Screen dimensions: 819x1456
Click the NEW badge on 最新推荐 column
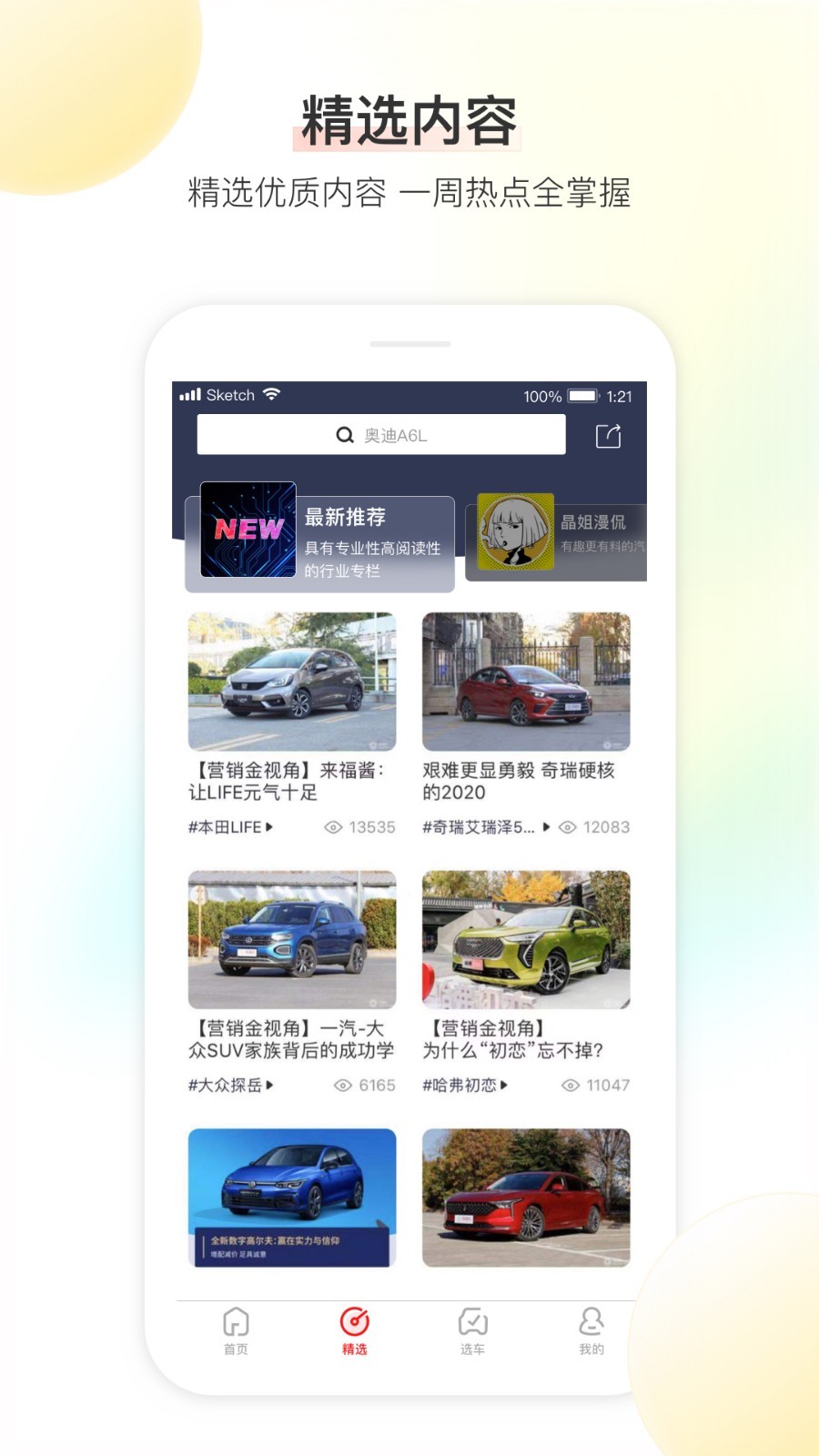click(x=248, y=531)
